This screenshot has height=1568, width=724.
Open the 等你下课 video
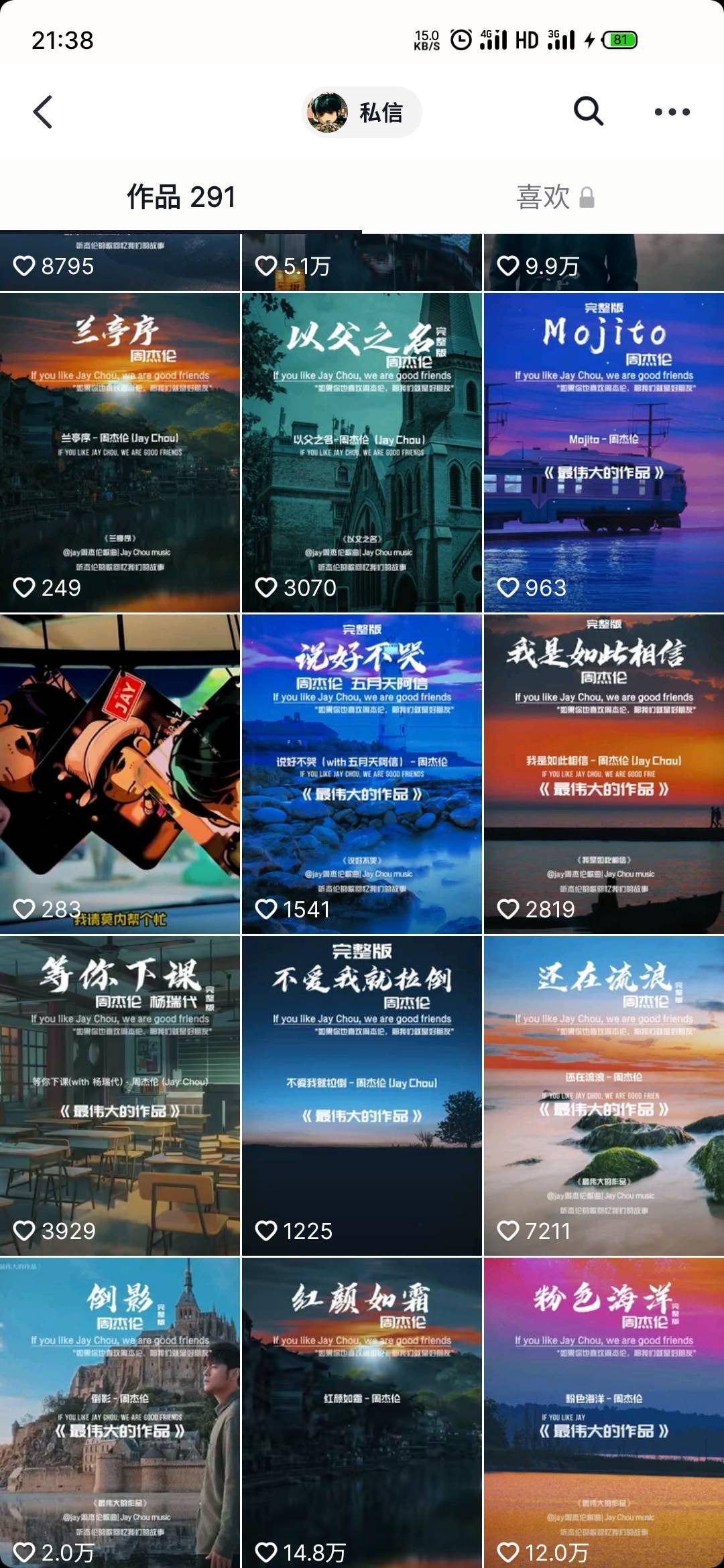click(120, 1096)
